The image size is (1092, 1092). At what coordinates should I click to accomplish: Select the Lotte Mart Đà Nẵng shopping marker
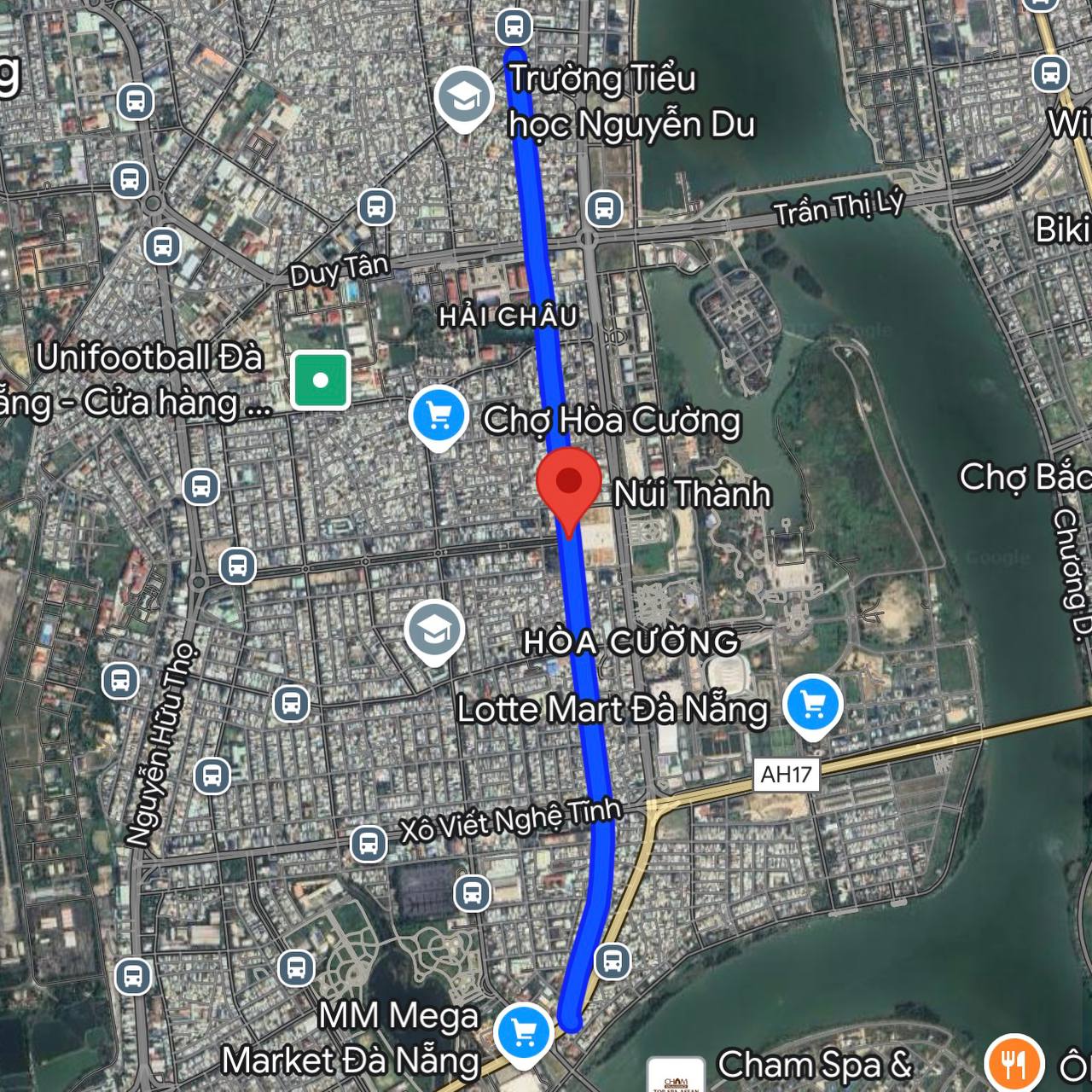813,705
